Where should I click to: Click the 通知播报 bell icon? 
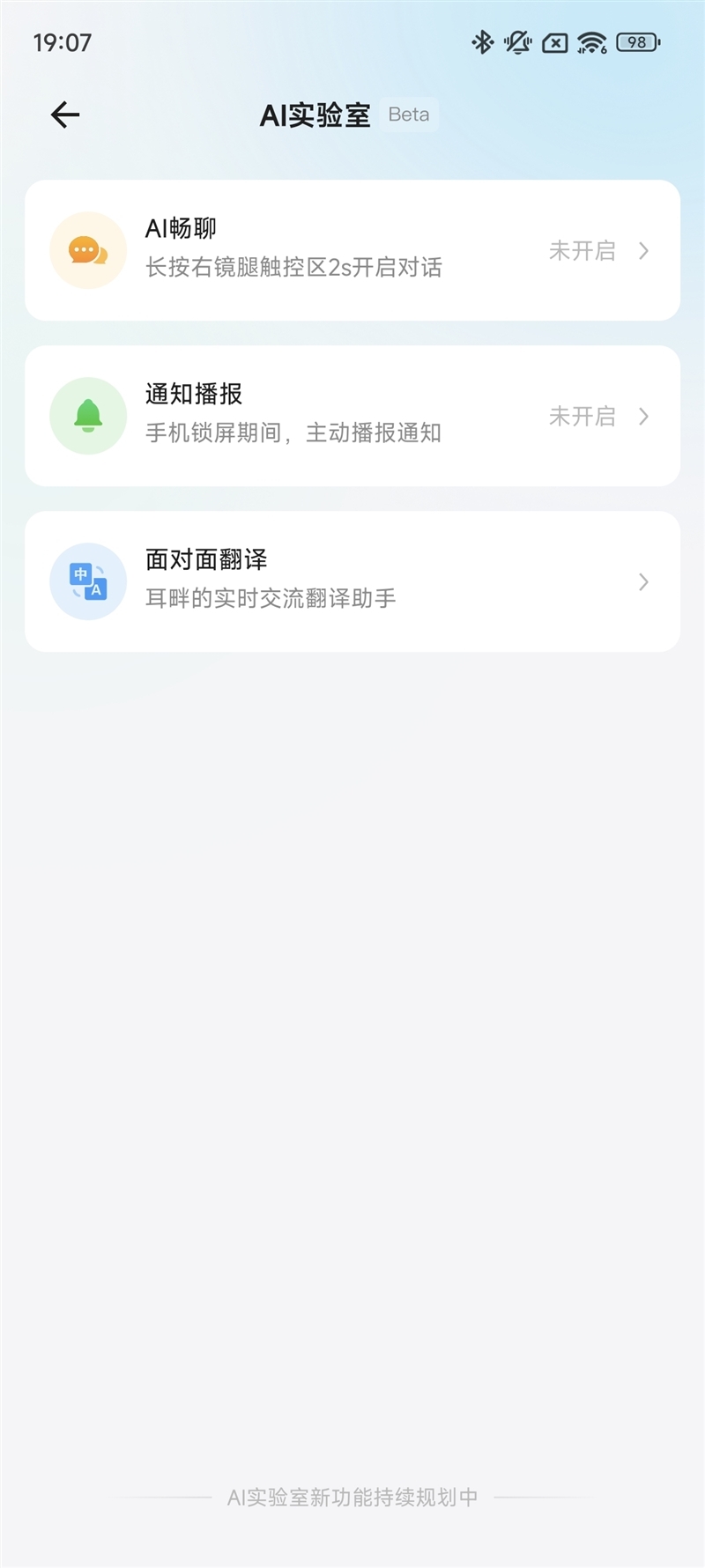[87, 416]
